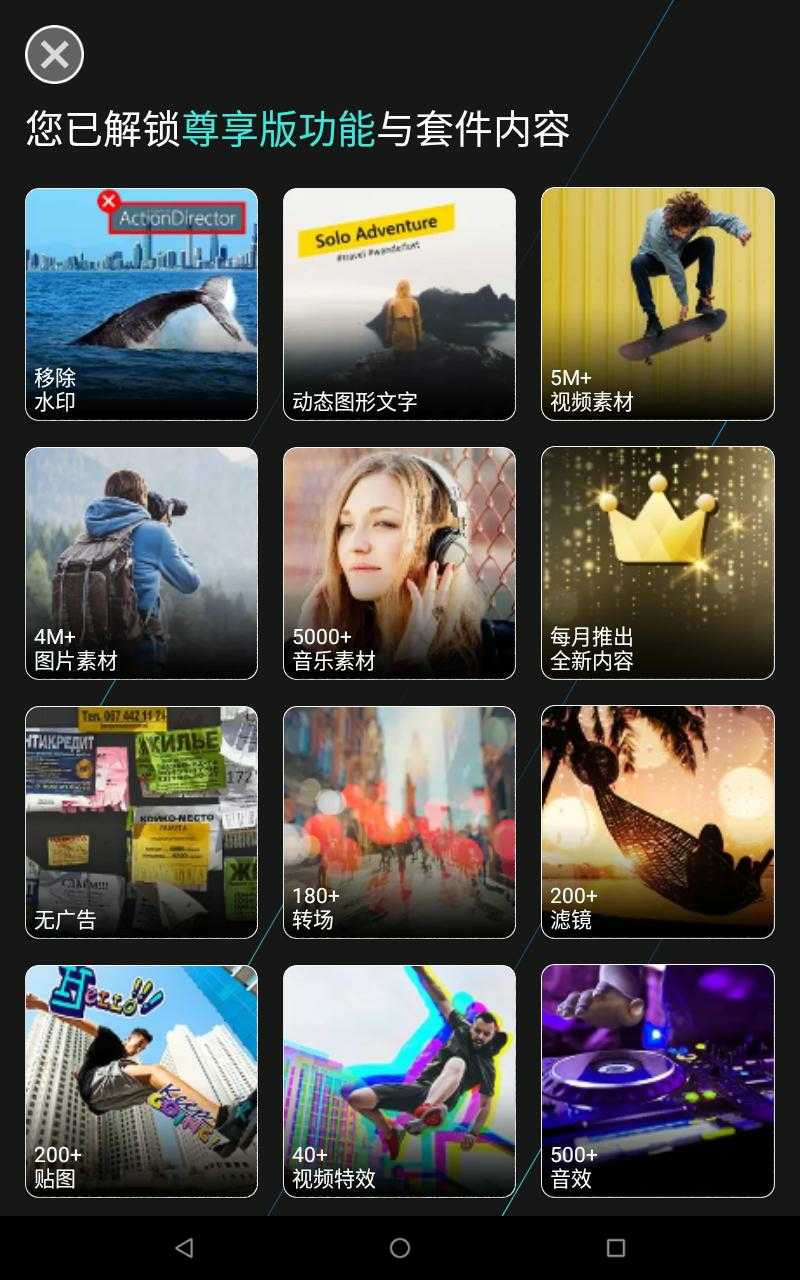
Task: Go to the home screen
Action: 400,1247
